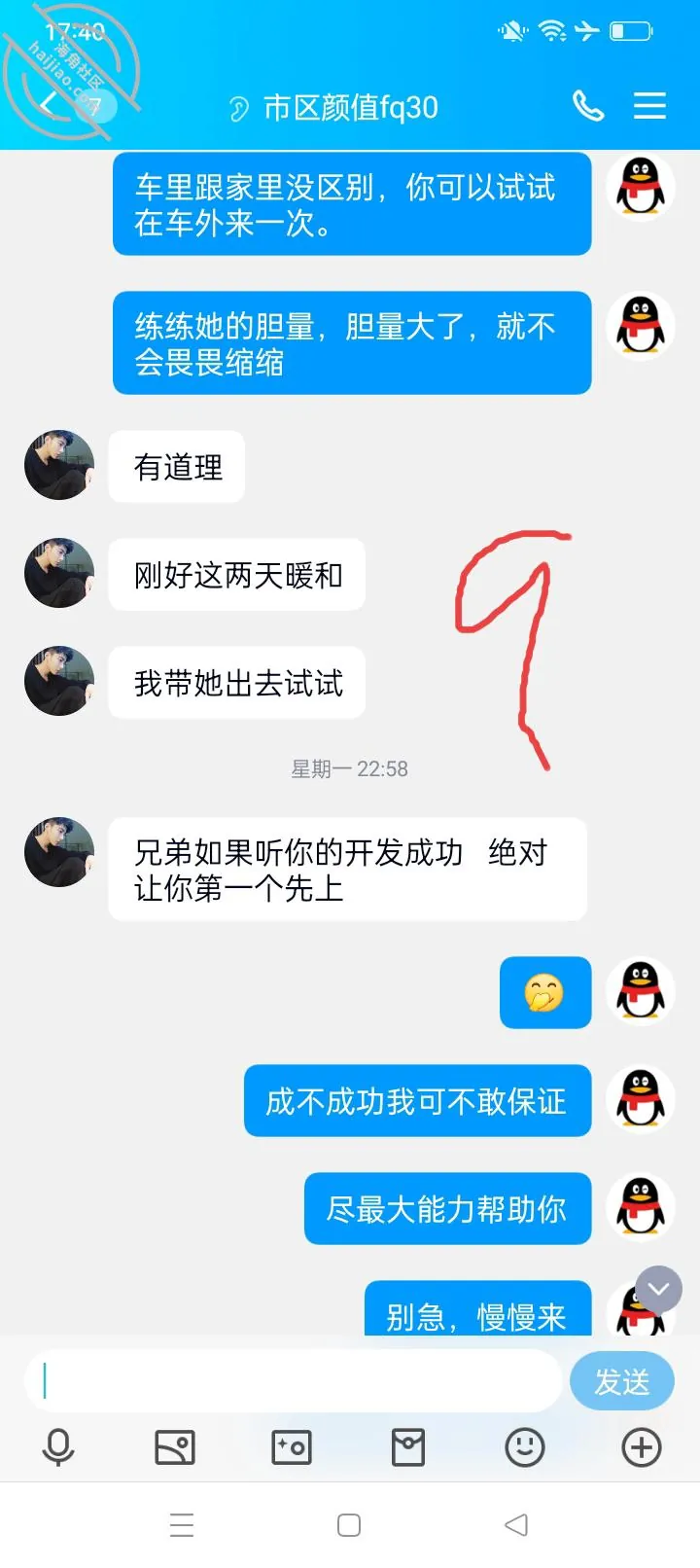Open more options with the plus icon
Image resolution: width=700 pixels, height=1568 pixels.
[642, 1447]
